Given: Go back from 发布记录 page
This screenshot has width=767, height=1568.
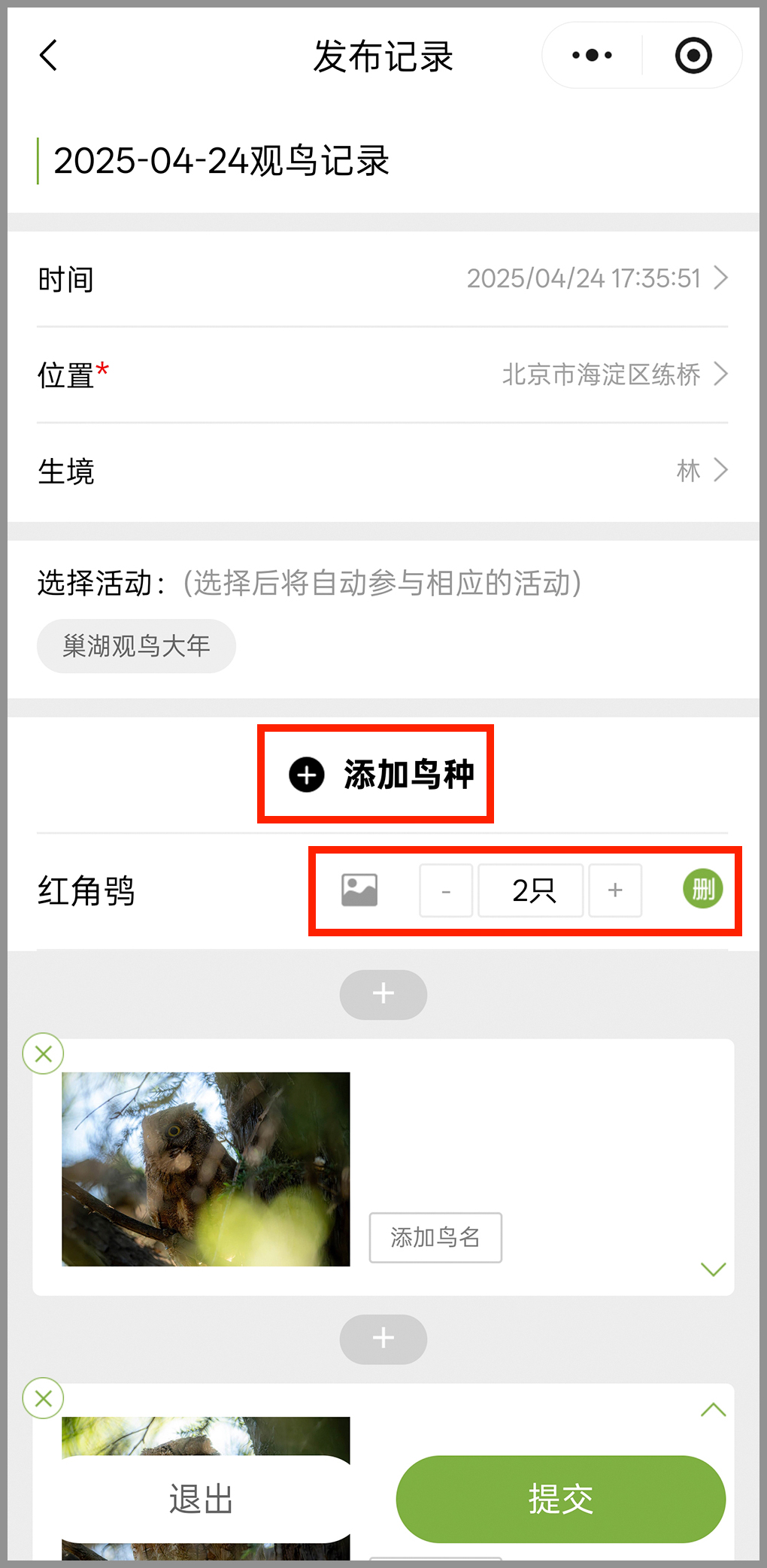Looking at the screenshot, I should pyautogui.click(x=49, y=56).
